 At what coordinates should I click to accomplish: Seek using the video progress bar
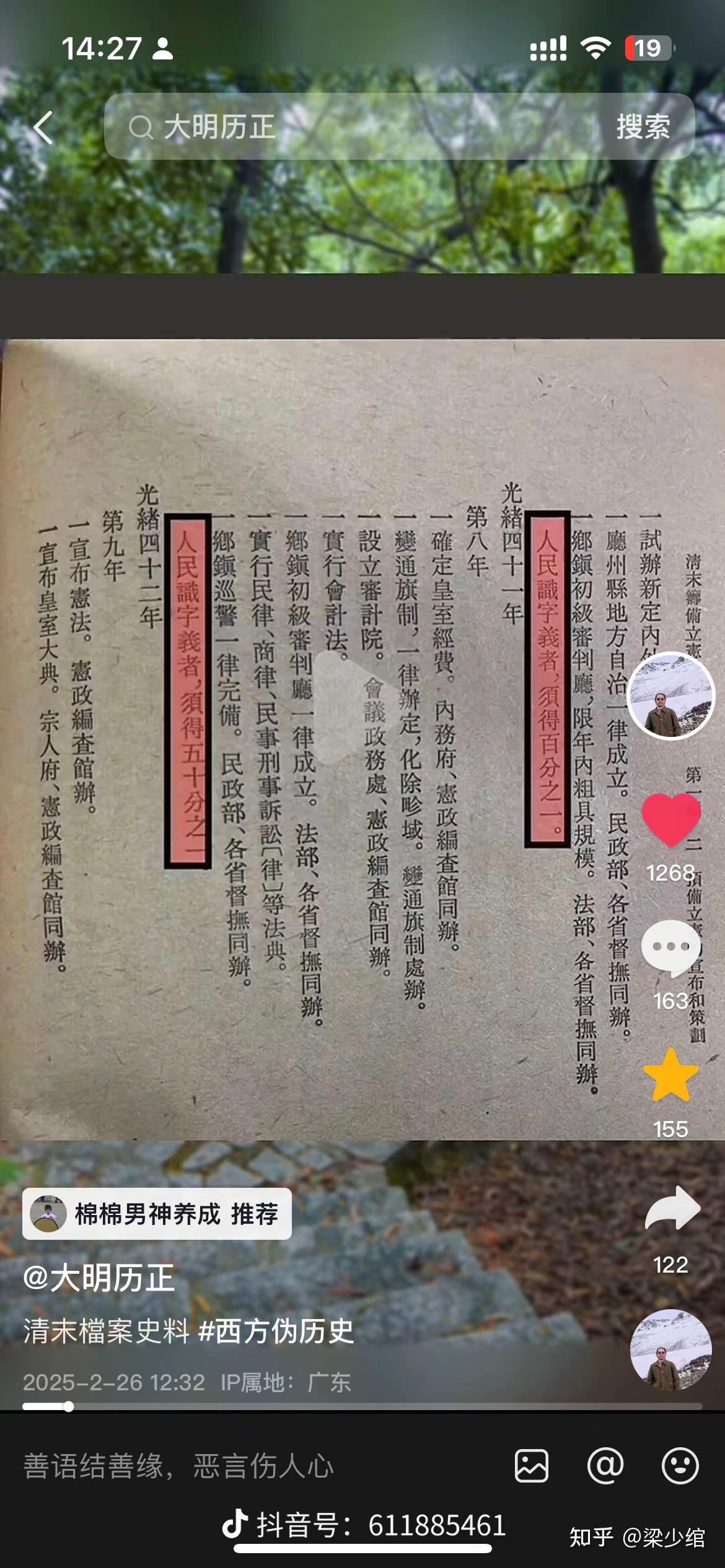coord(362,1406)
